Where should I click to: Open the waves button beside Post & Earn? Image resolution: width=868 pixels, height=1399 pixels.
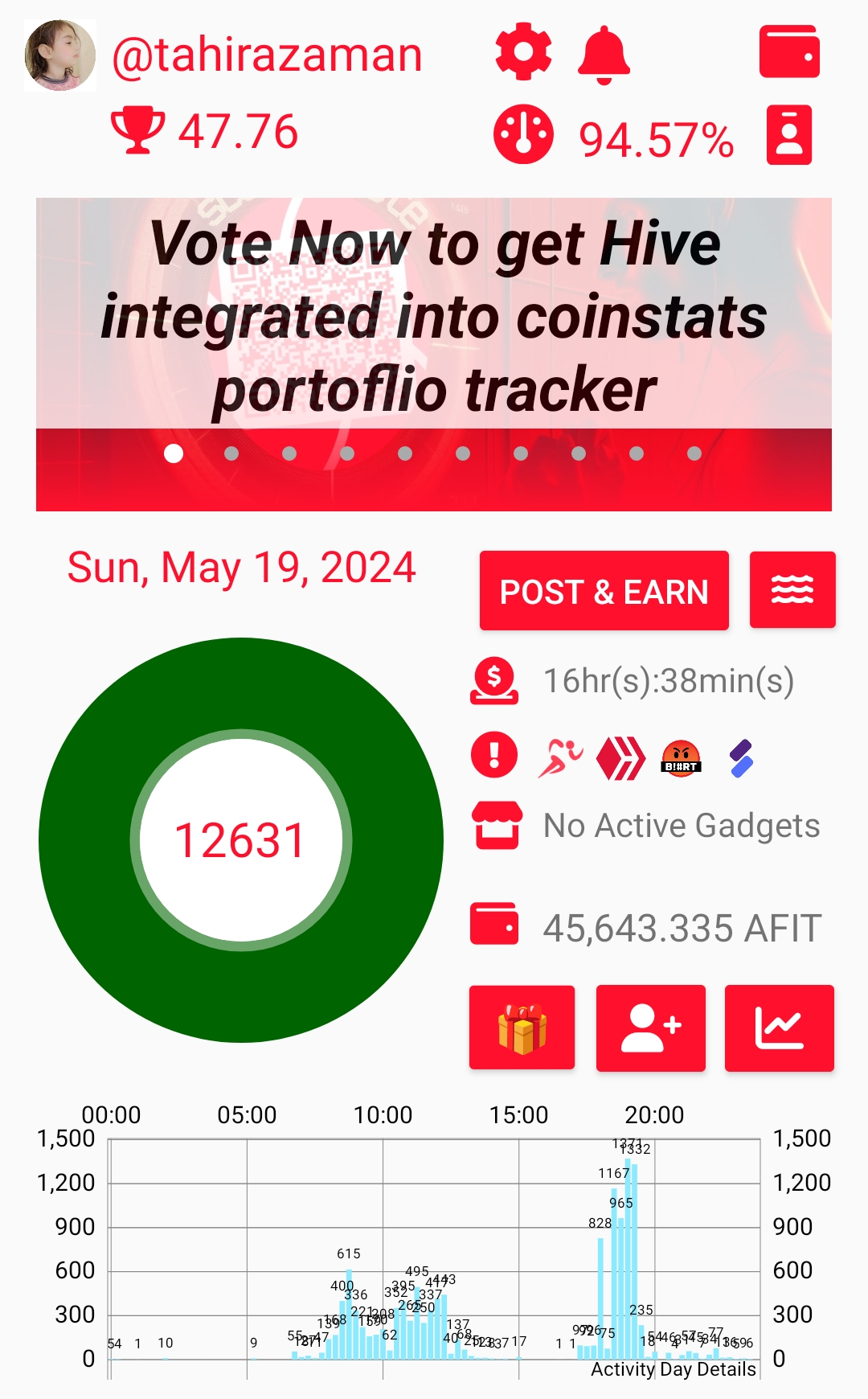pos(792,589)
